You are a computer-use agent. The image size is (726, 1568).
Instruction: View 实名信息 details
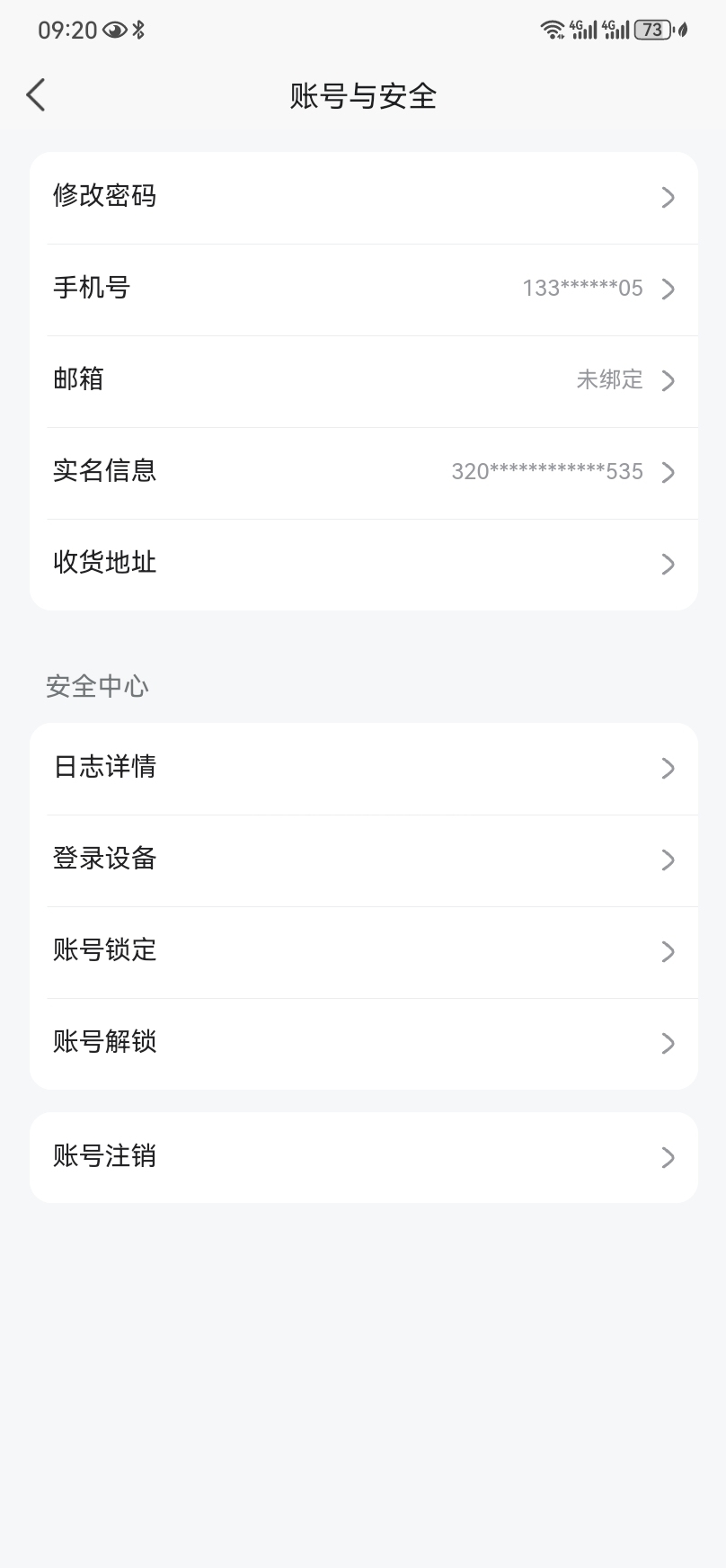coord(364,473)
